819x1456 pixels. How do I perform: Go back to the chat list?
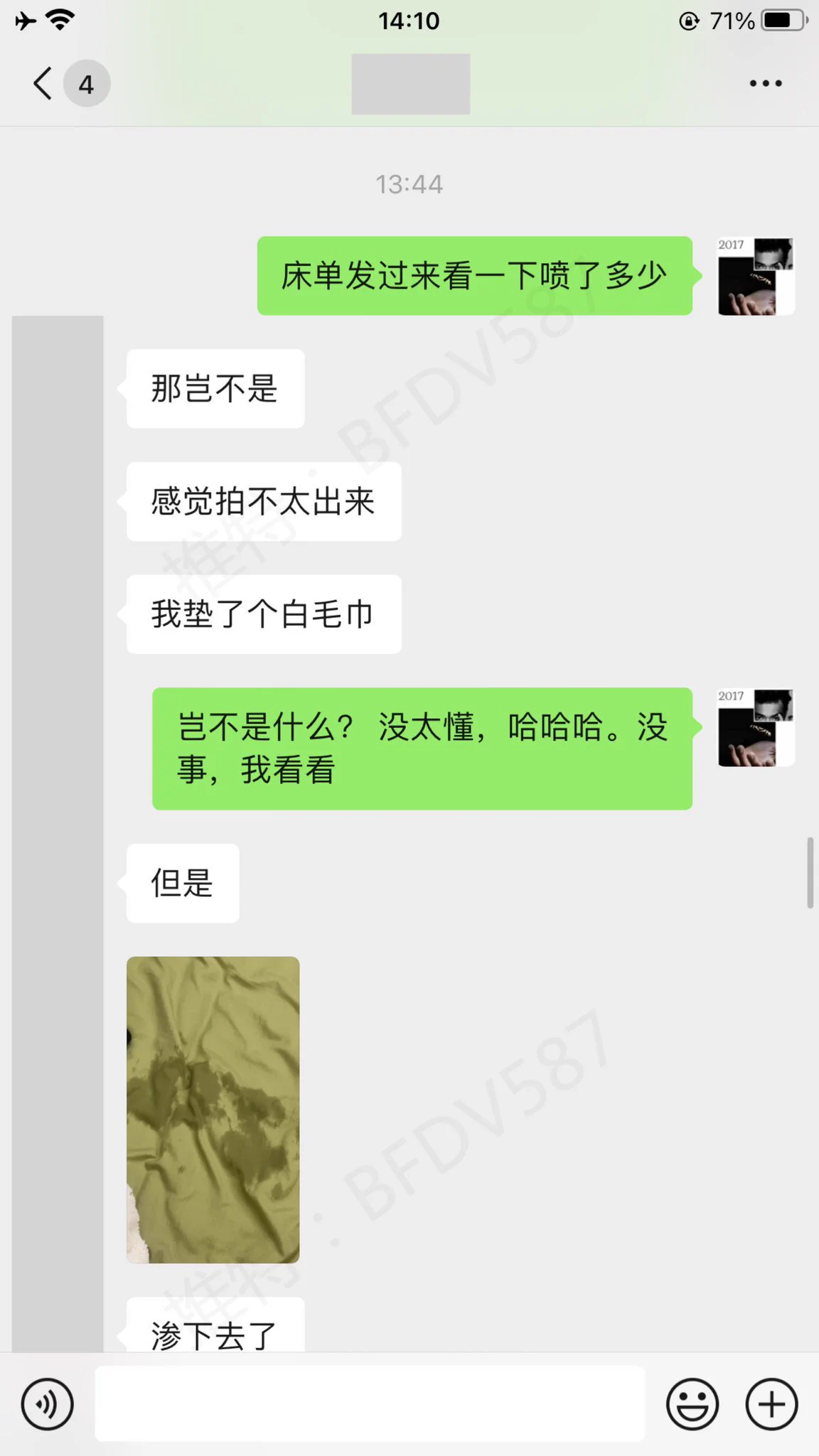(x=44, y=84)
